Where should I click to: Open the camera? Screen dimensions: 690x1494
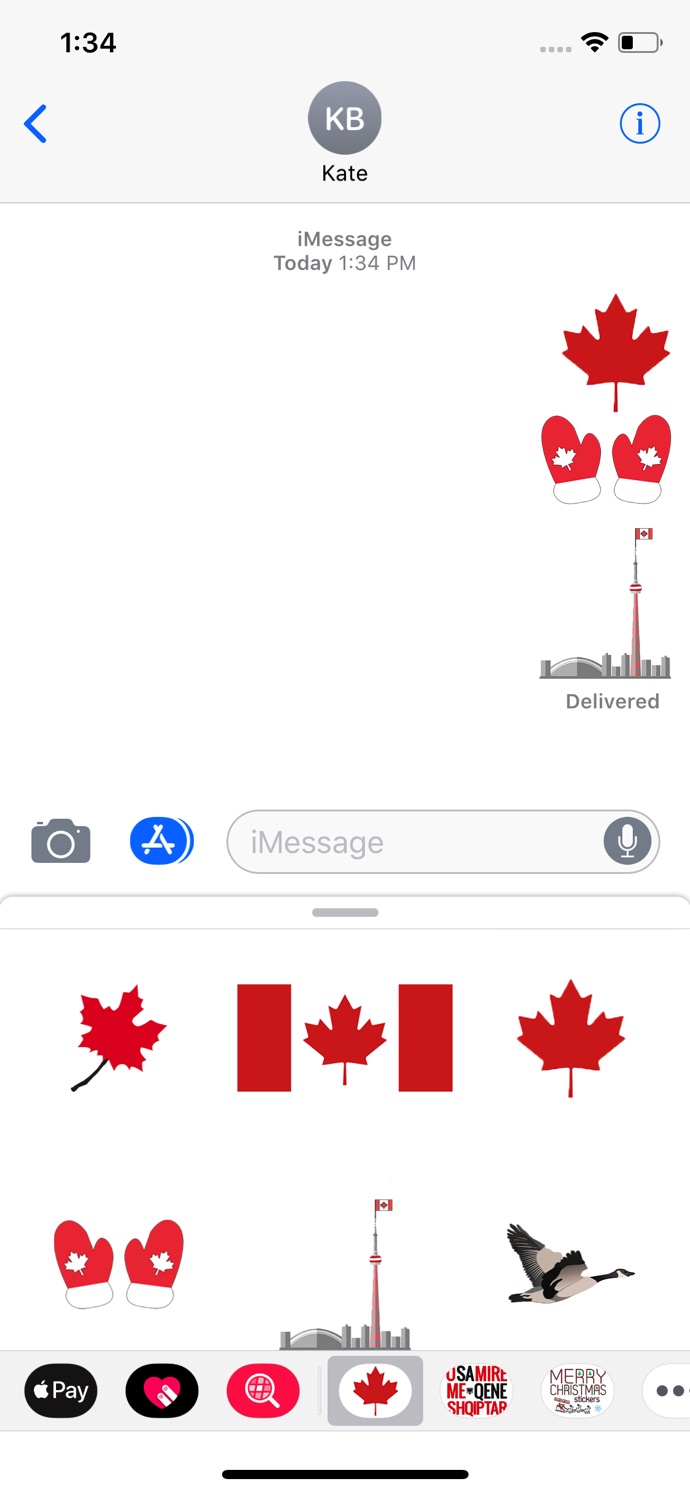61,842
